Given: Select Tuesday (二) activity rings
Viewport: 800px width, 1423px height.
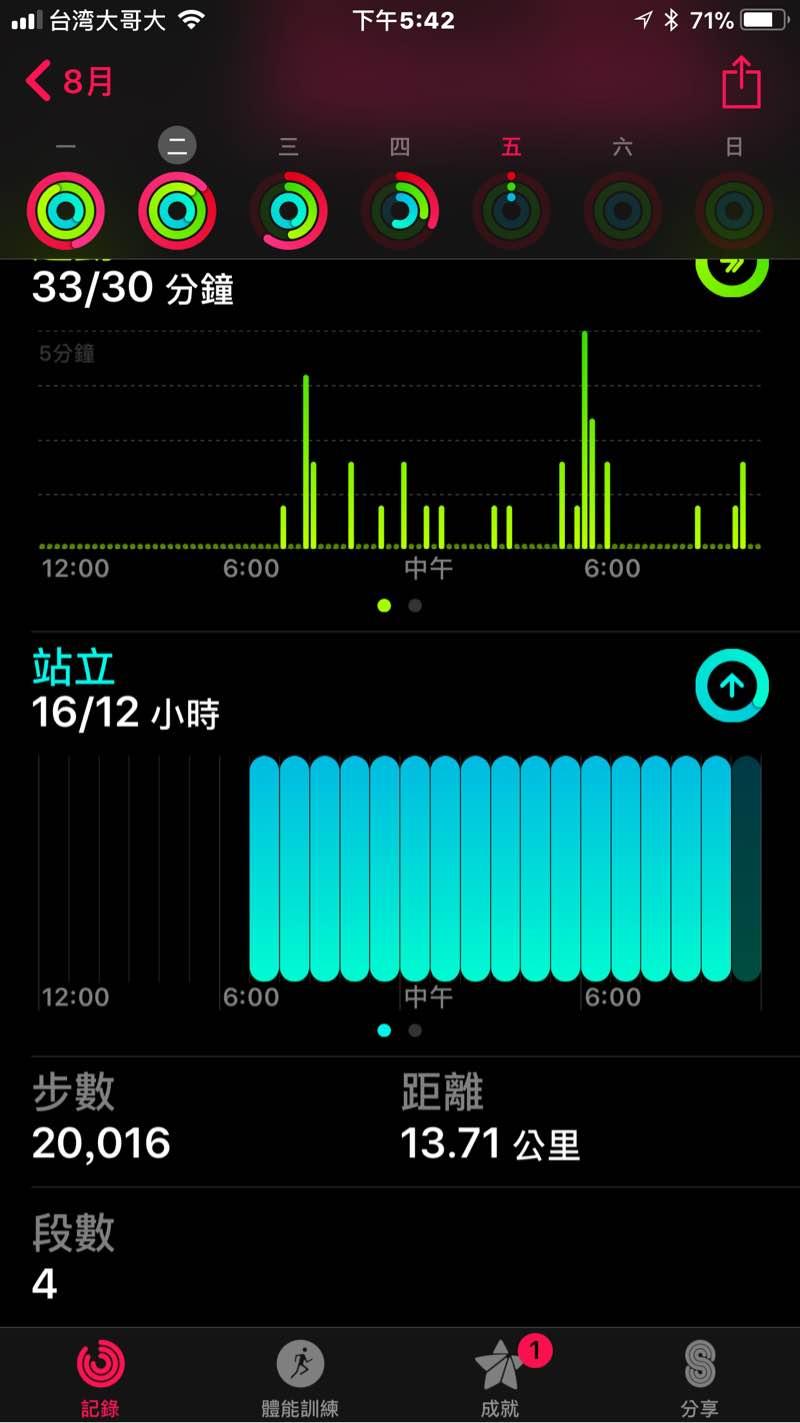Looking at the screenshot, I should coord(177,210).
